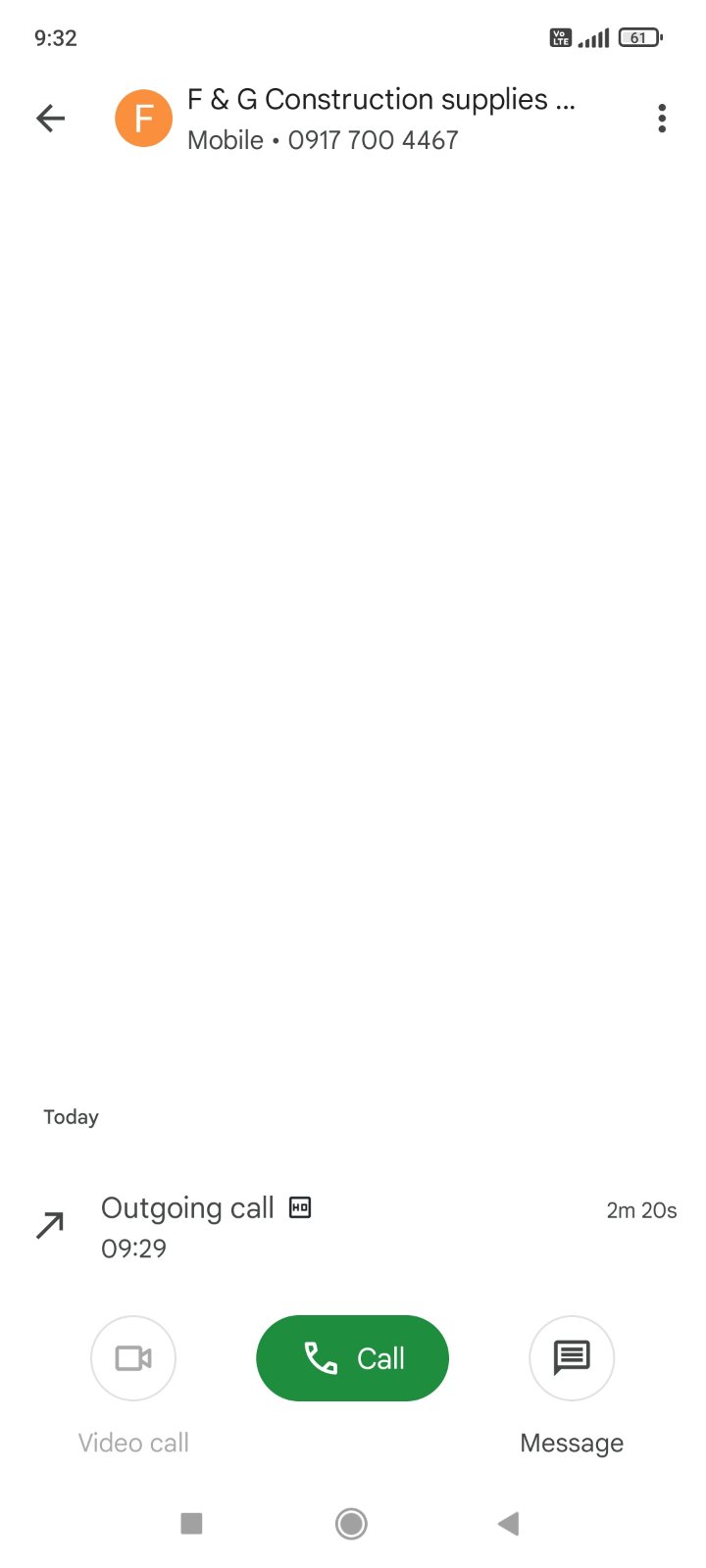Go to the system home screen

351,1524
